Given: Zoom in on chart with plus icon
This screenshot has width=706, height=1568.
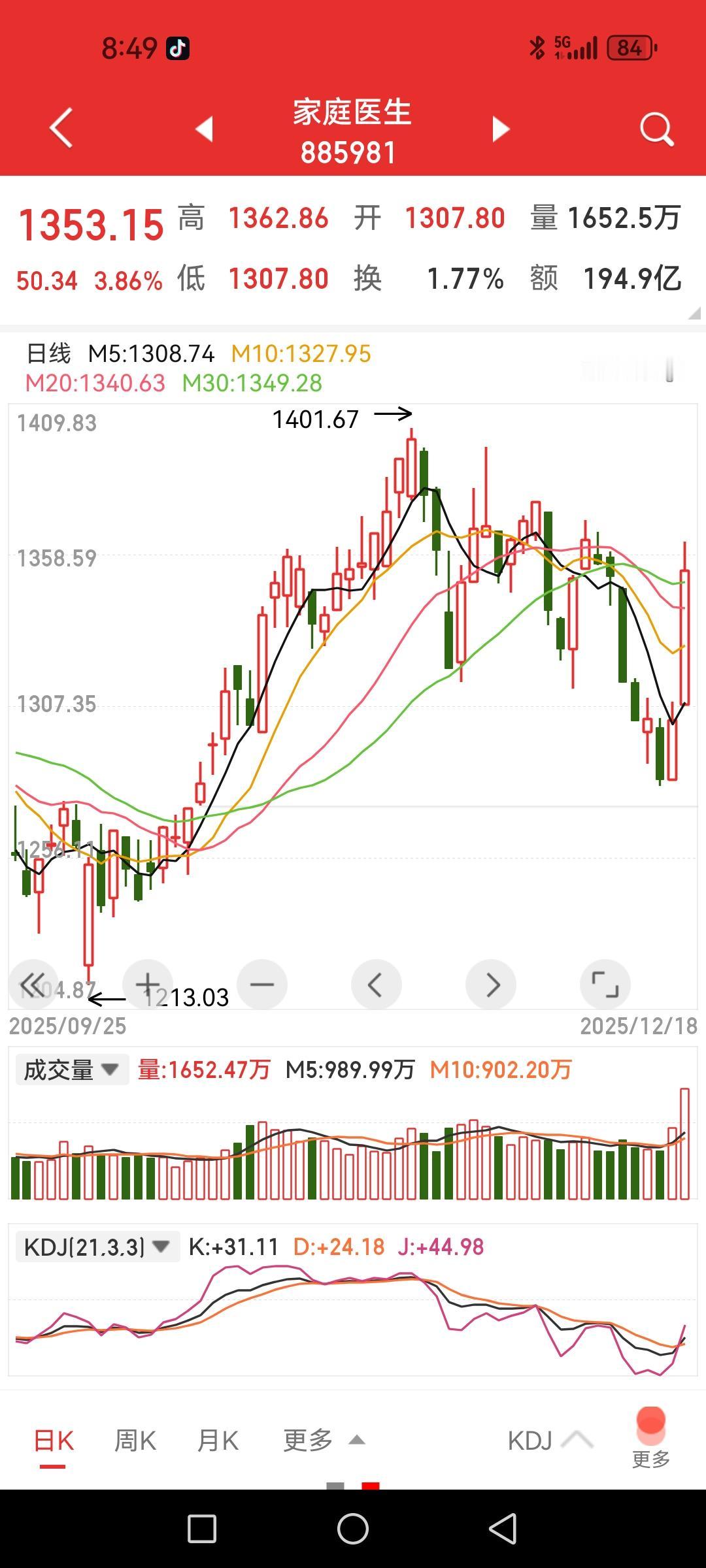Looking at the screenshot, I should (148, 985).
